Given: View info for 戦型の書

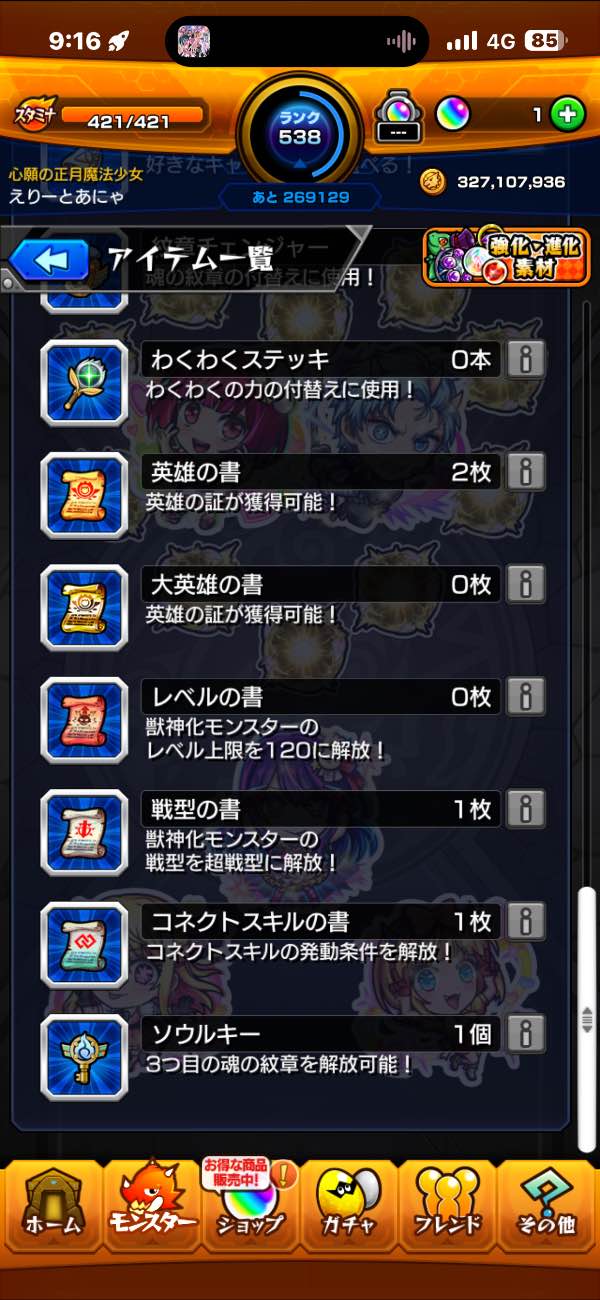Looking at the screenshot, I should click(x=526, y=809).
